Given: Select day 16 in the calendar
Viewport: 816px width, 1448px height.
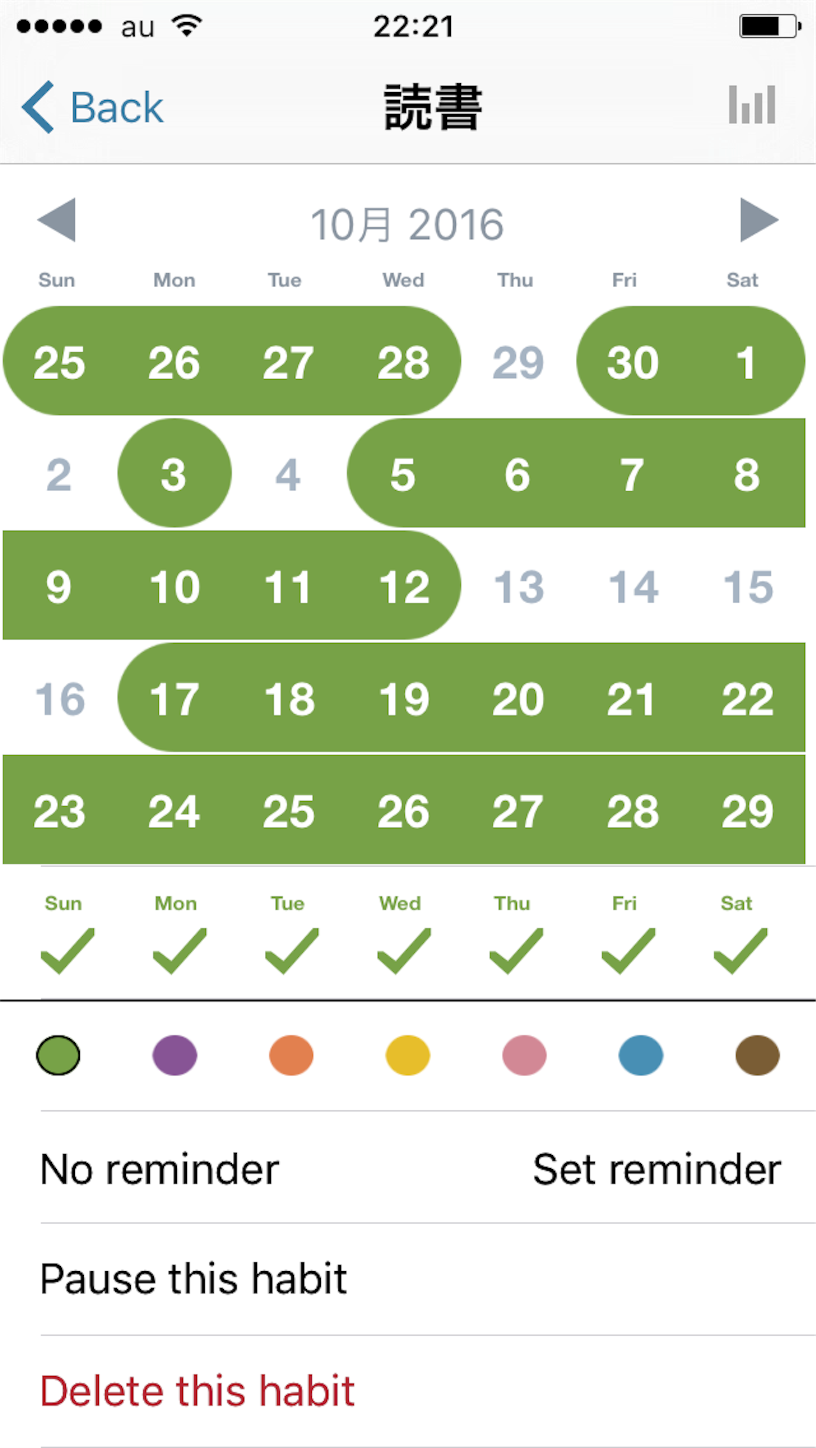Looking at the screenshot, I should coord(59,698).
